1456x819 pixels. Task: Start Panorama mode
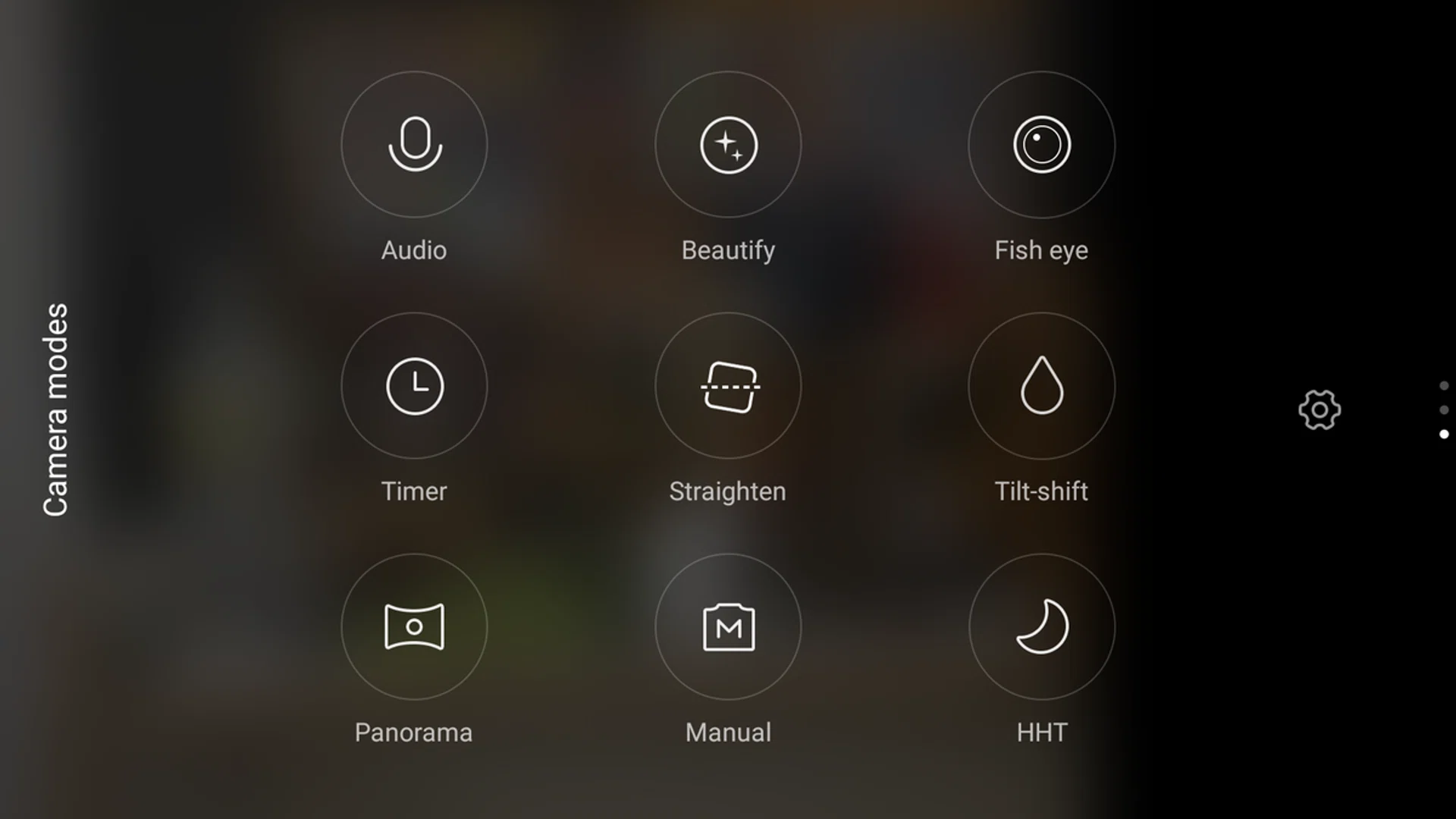[x=414, y=627]
